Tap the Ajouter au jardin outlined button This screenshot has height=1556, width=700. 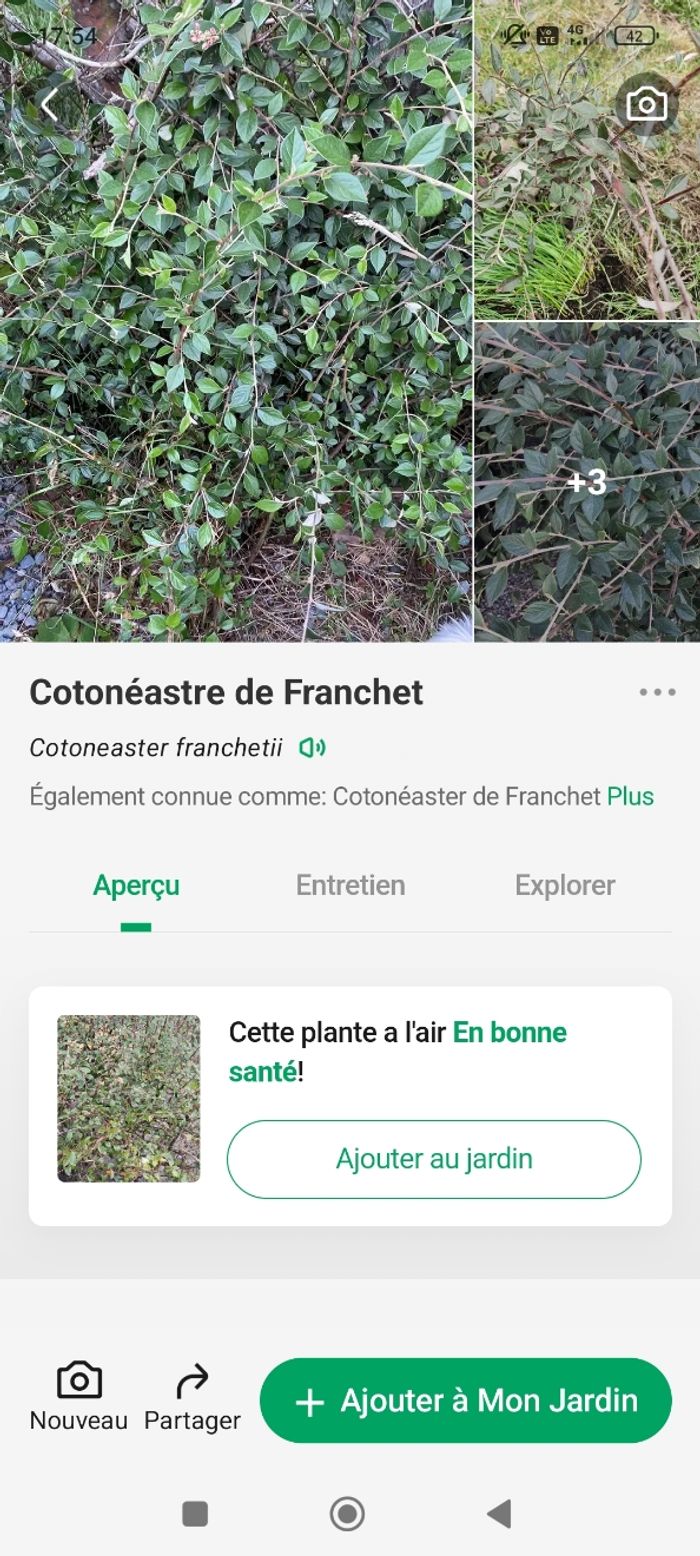click(x=434, y=1159)
